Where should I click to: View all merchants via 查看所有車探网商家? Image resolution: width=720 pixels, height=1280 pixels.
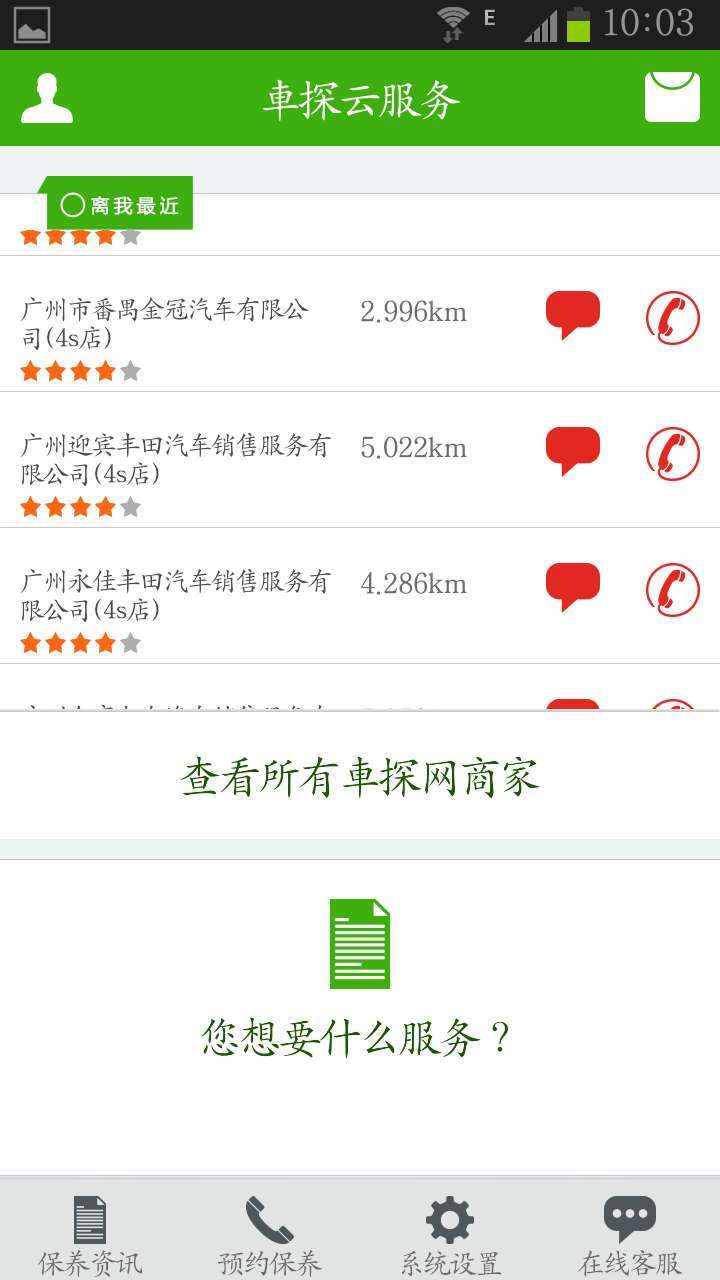[360, 777]
